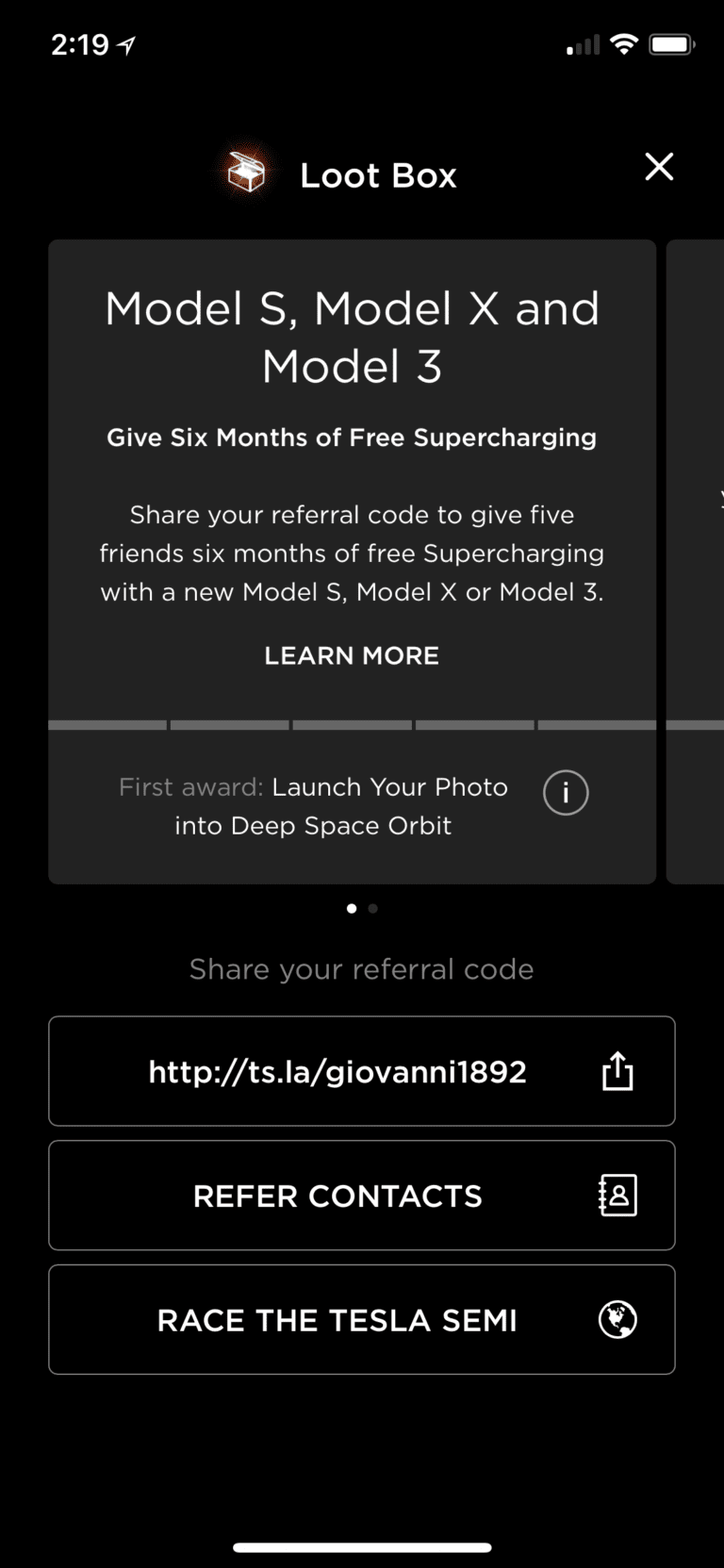Jump to the second page indicator dot

[373, 908]
